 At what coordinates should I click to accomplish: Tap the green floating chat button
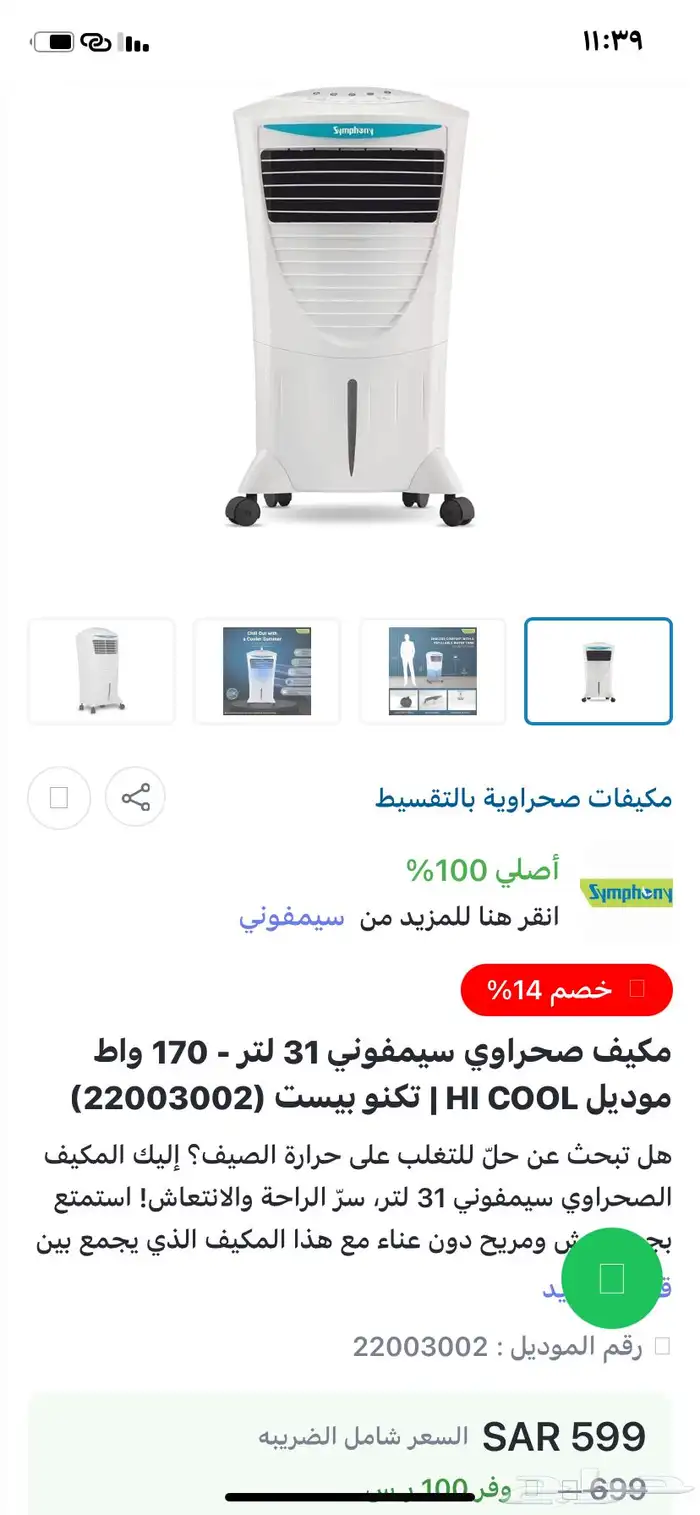point(611,1278)
